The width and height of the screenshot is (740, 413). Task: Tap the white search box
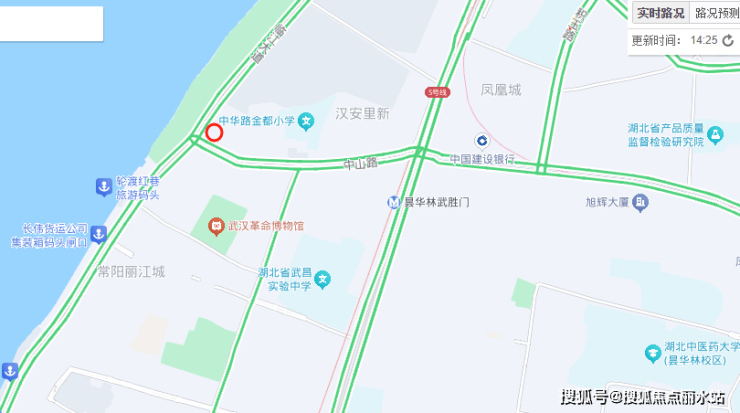pos(51,24)
